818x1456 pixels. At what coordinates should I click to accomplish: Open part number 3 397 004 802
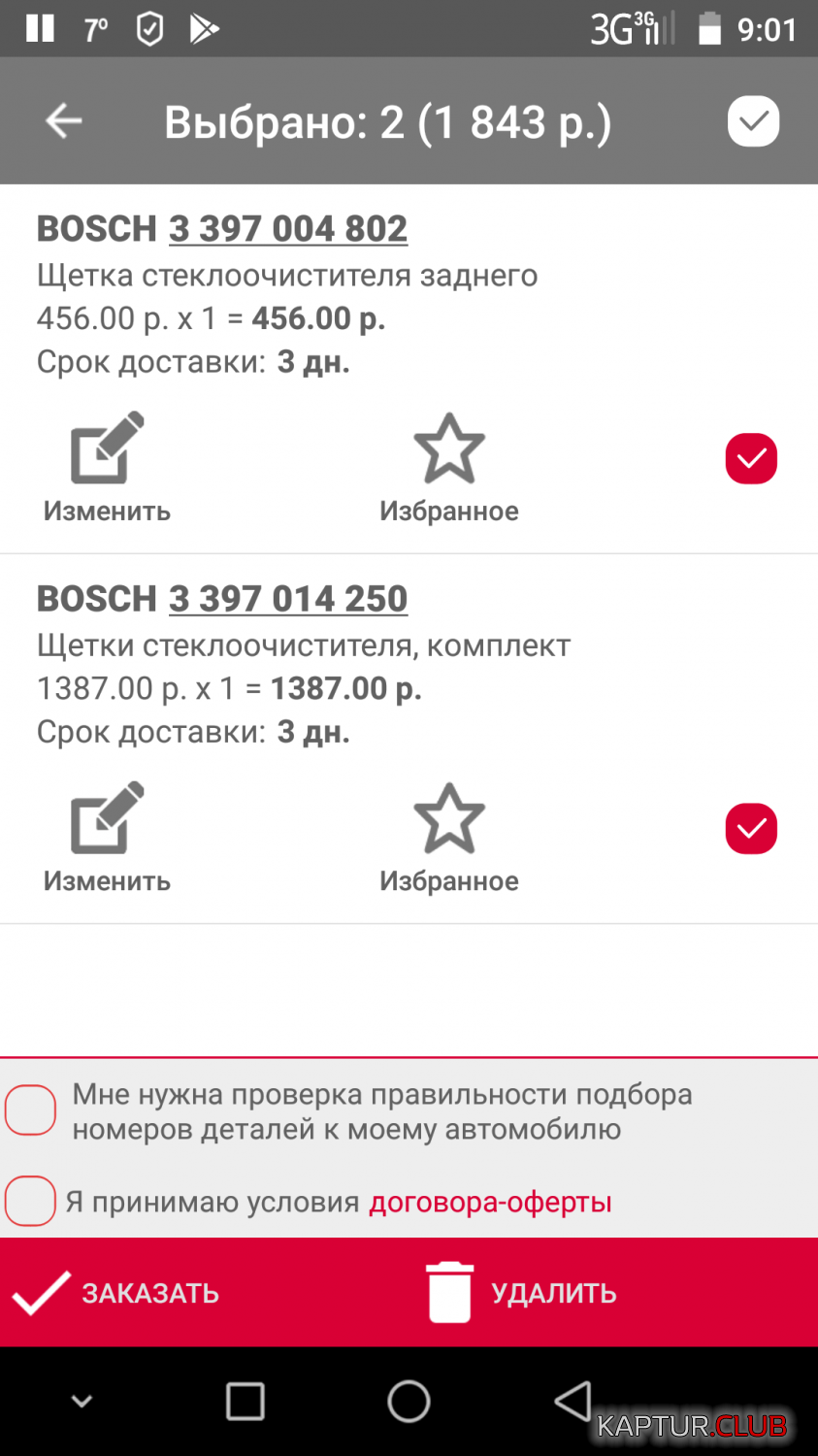(x=288, y=229)
